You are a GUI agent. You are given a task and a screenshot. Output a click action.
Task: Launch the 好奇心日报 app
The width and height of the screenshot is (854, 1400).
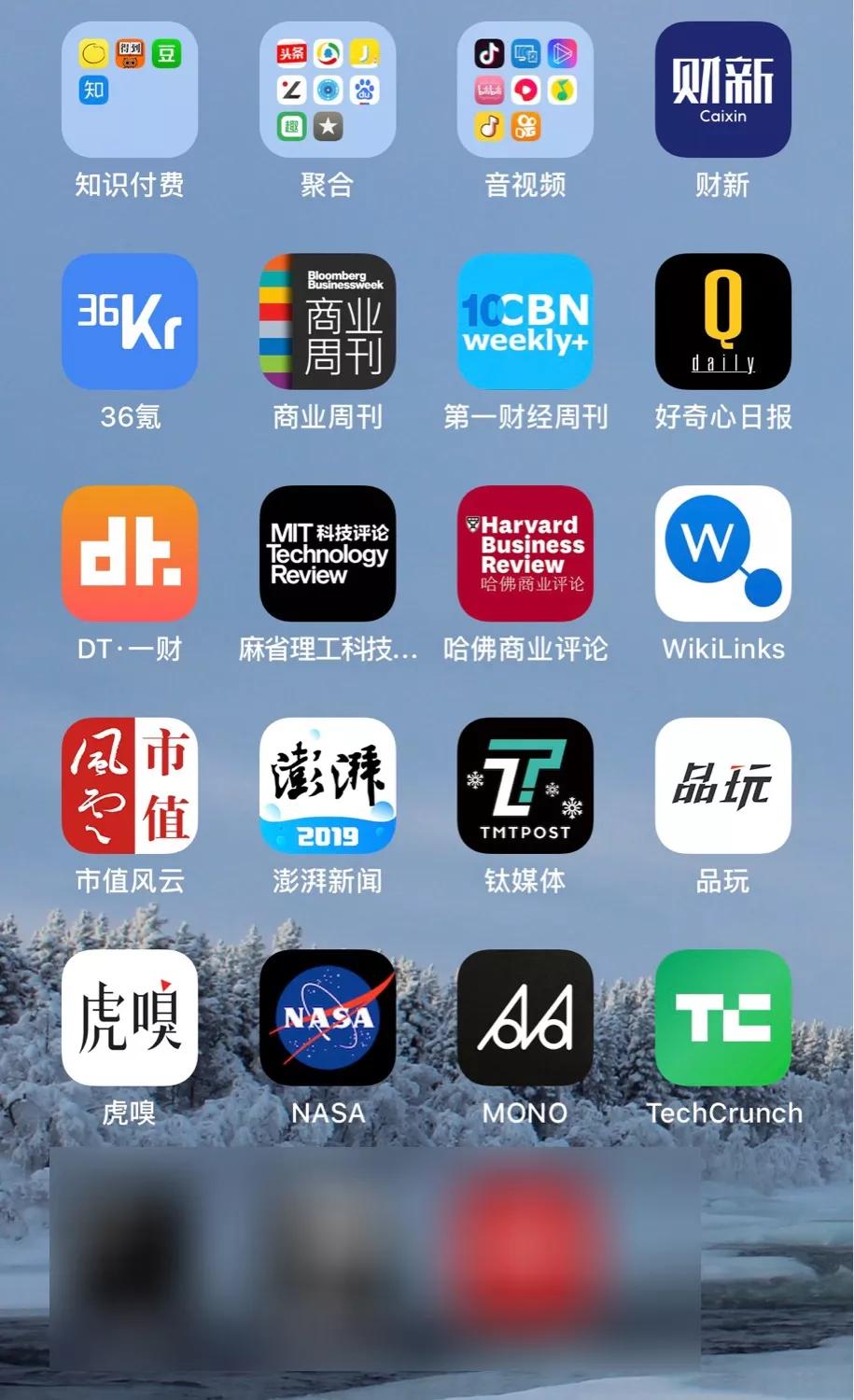[x=723, y=321]
